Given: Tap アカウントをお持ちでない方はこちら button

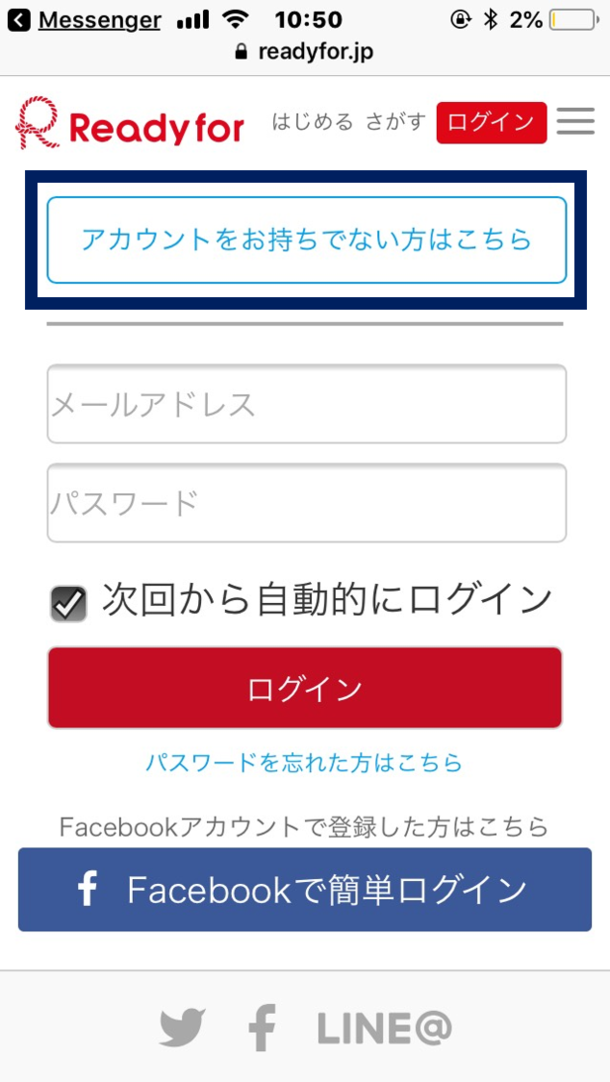Looking at the screenshot, I should [306, 240].
